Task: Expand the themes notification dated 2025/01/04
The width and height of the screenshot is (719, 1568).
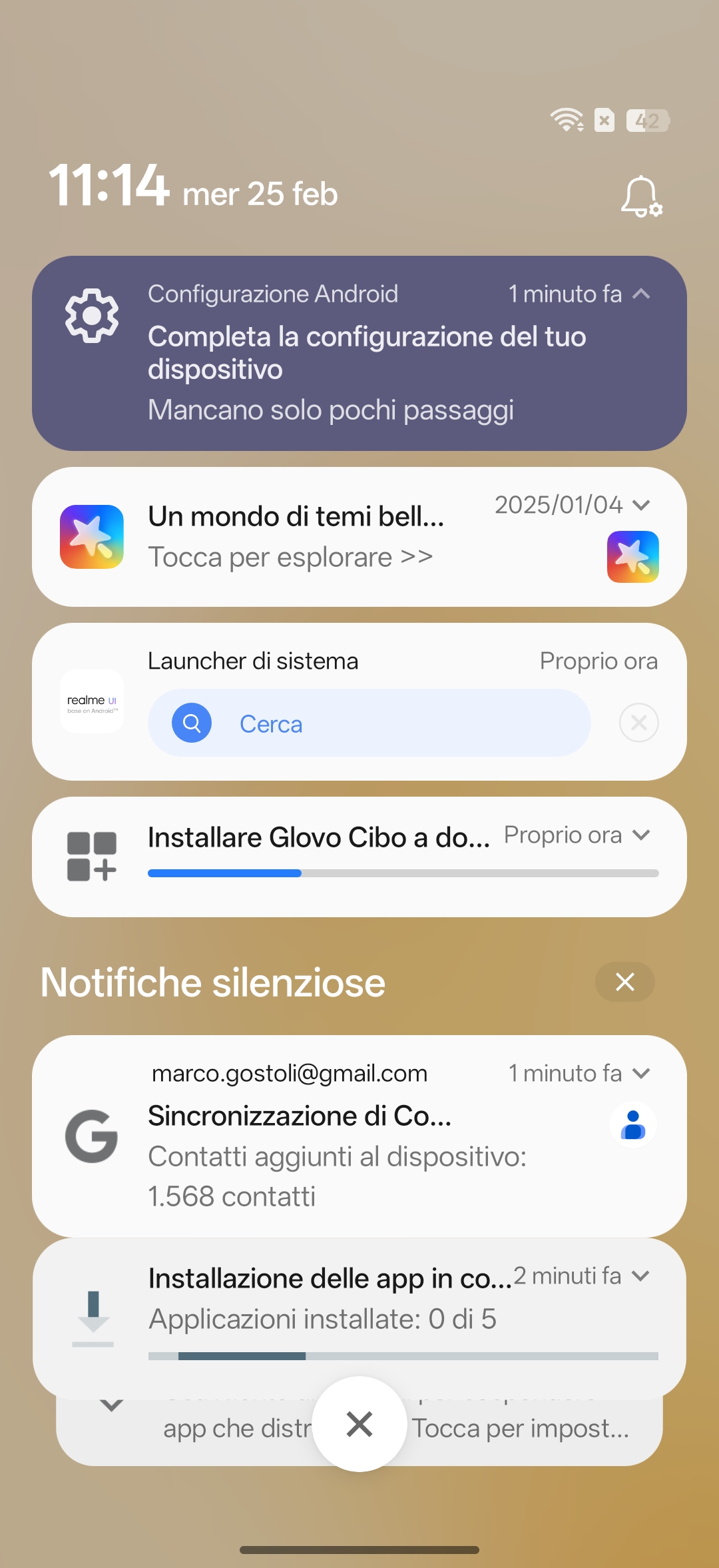Action: [x=641, y=505]
